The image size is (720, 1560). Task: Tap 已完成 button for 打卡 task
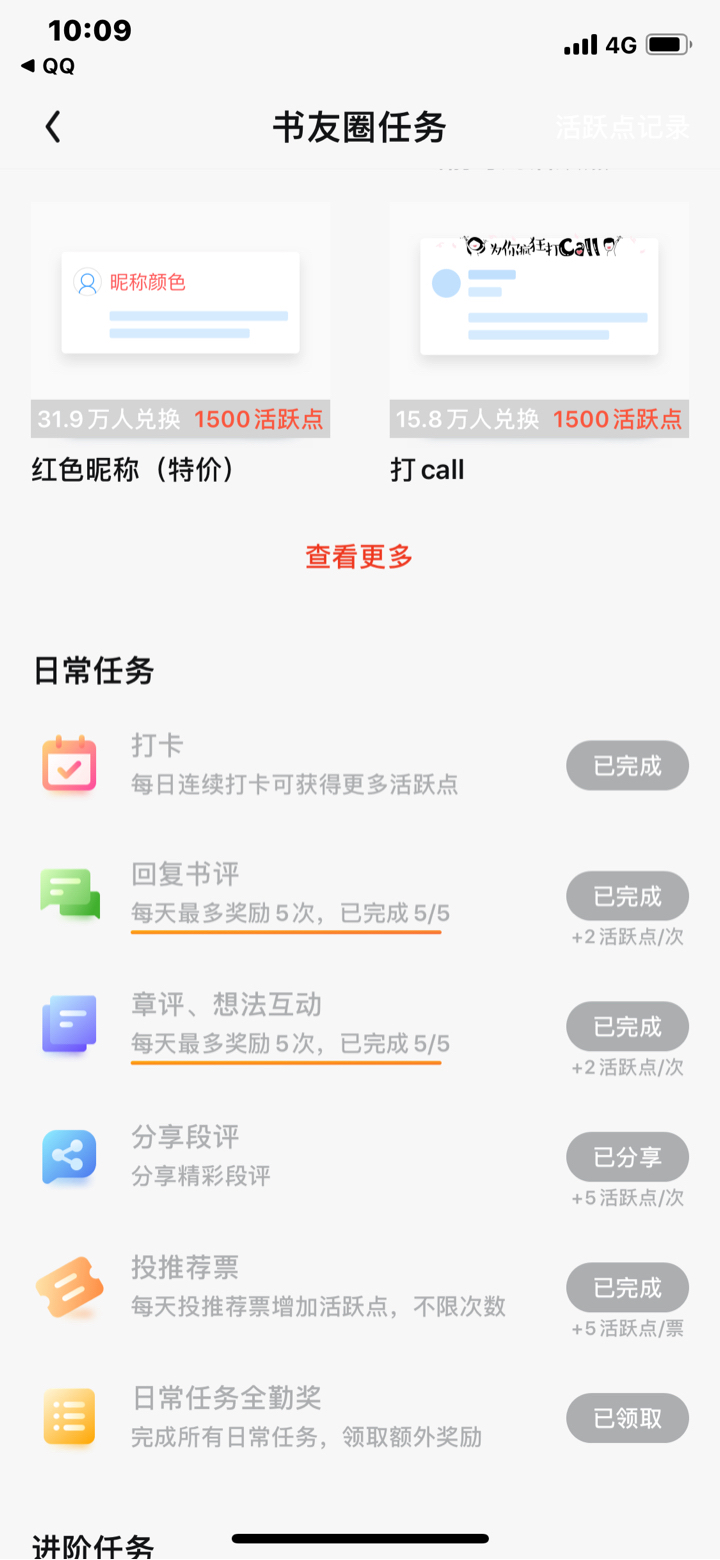(x=627, y=766)
